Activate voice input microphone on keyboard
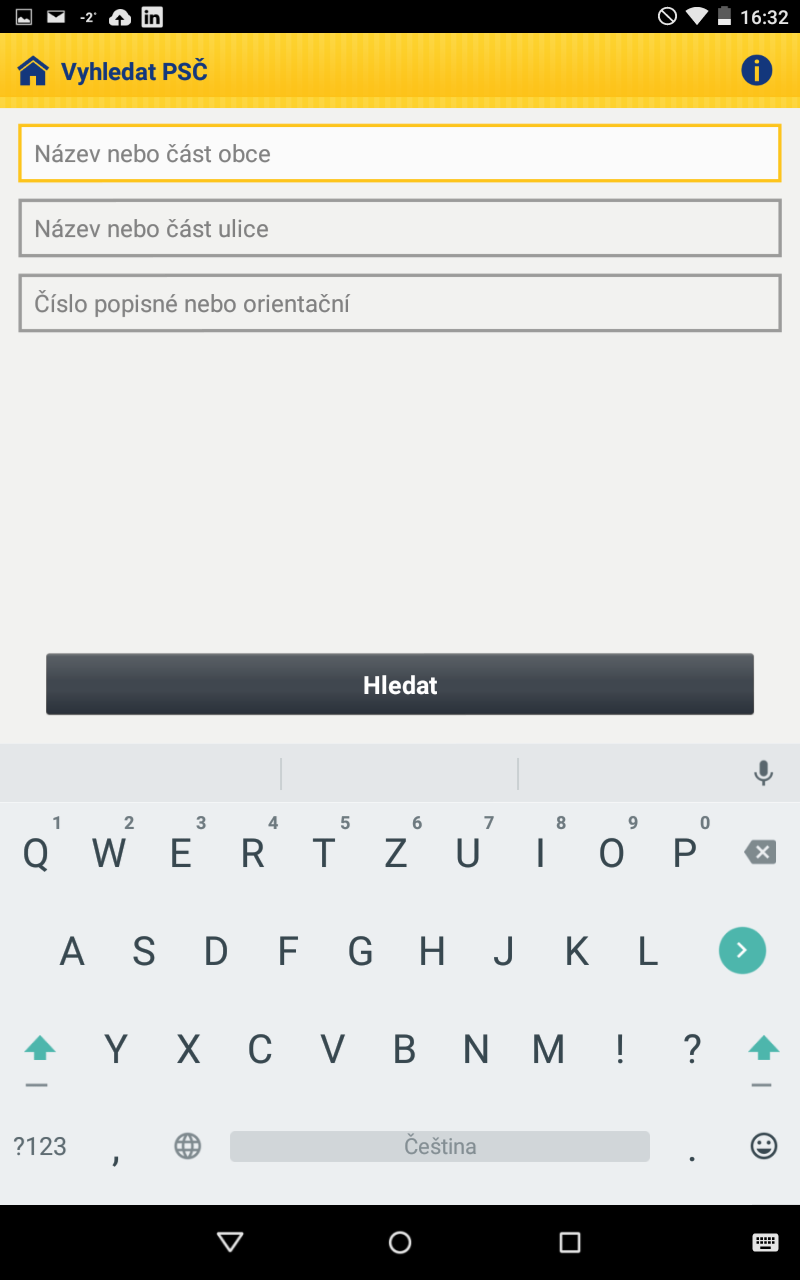This screenshot has height=1280, width=800. pos(763,773)
